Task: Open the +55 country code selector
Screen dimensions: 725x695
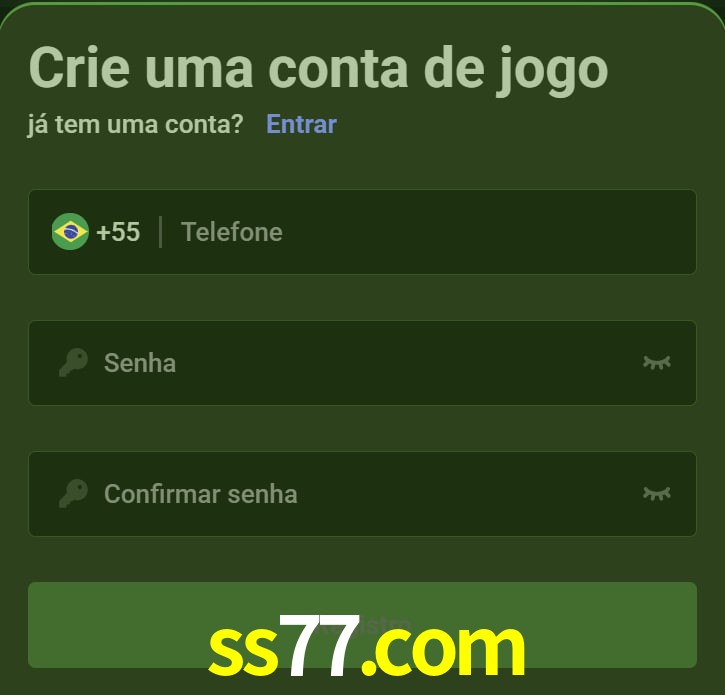Action: (x=97, y=232)
